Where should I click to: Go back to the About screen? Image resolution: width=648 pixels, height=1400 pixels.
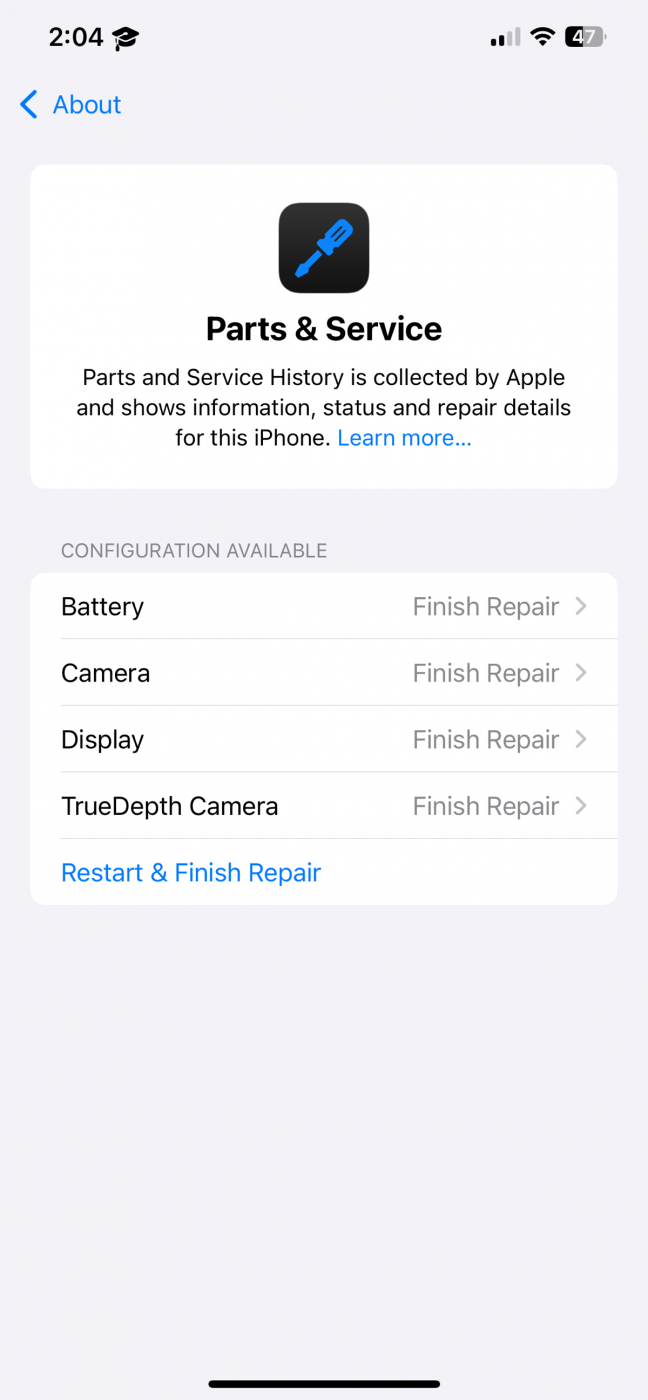(70, 105)
